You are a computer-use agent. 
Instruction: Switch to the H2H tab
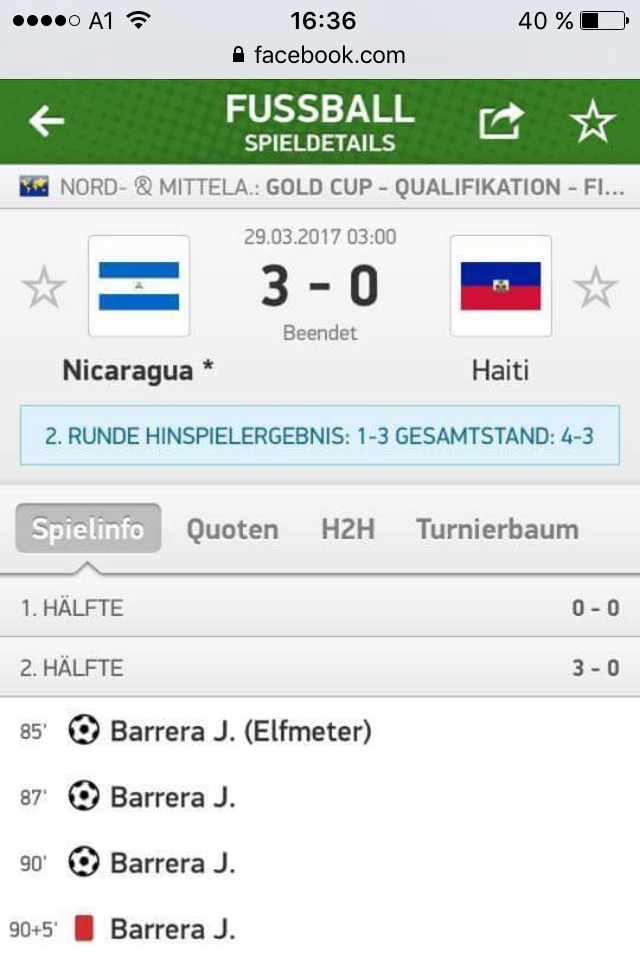348,529
